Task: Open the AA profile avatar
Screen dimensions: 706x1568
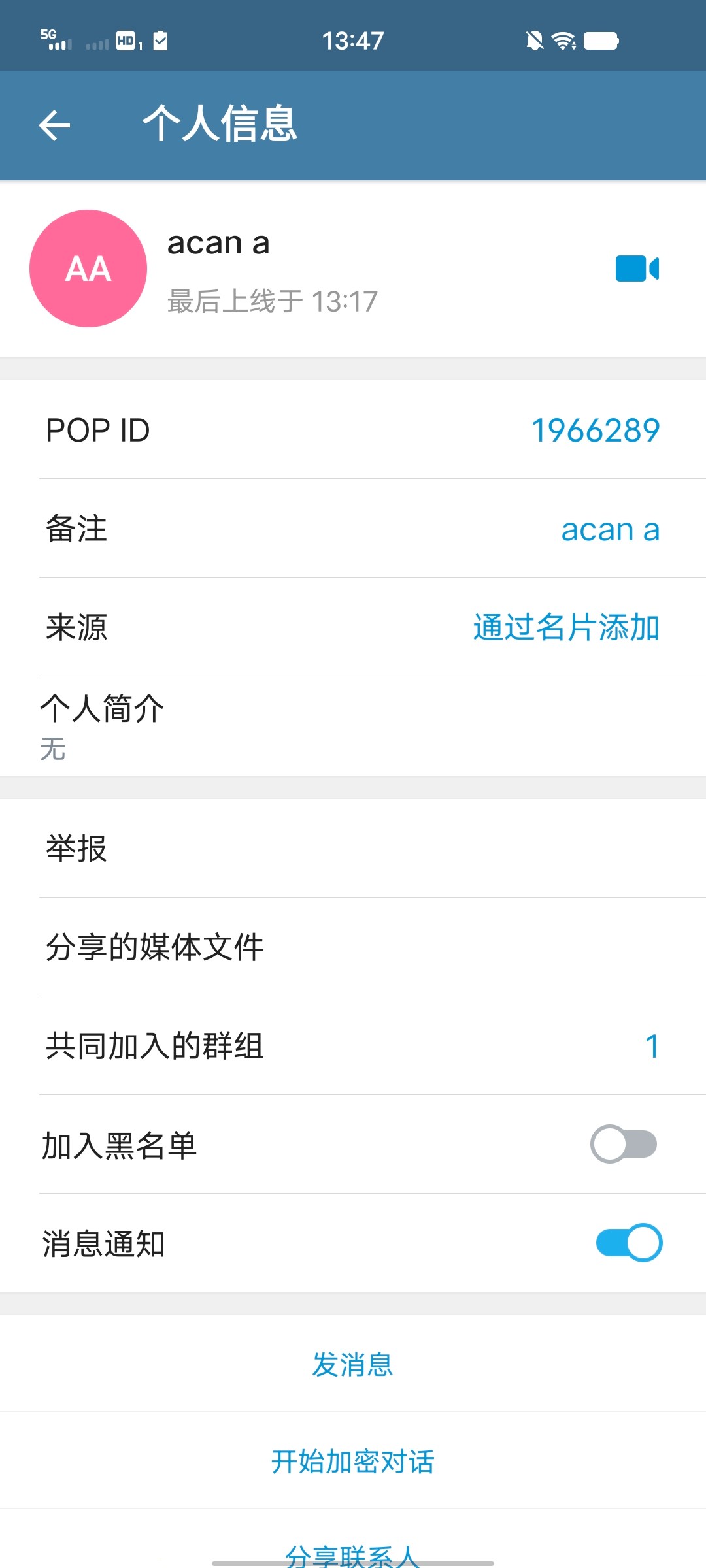Action: pyautogui.click(x=88, y=269)
